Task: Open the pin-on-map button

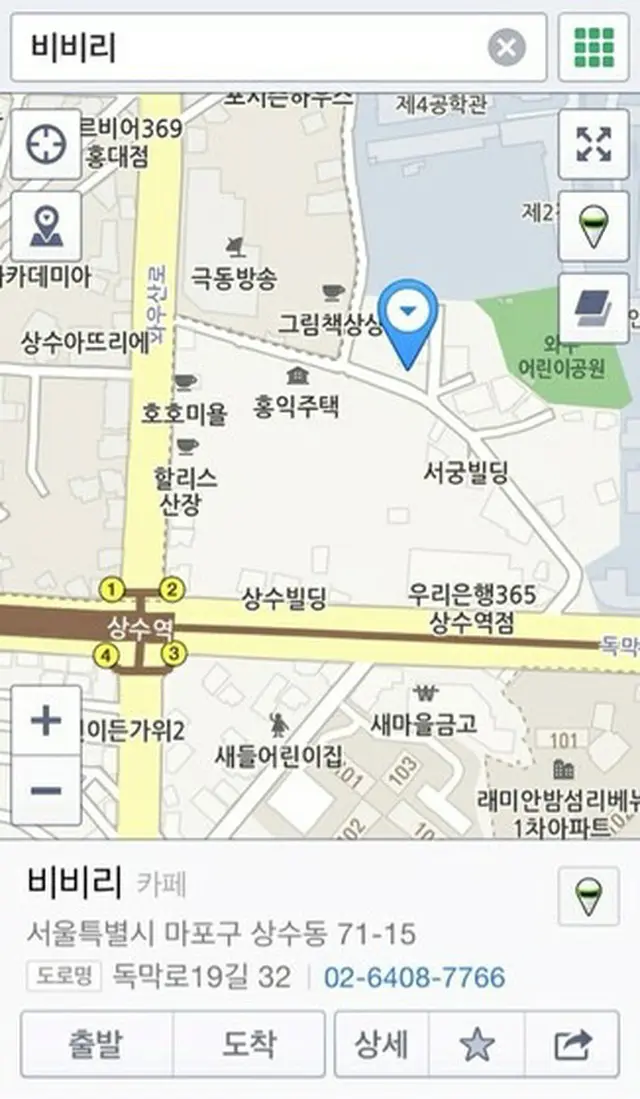Action: tap(46, 227)
